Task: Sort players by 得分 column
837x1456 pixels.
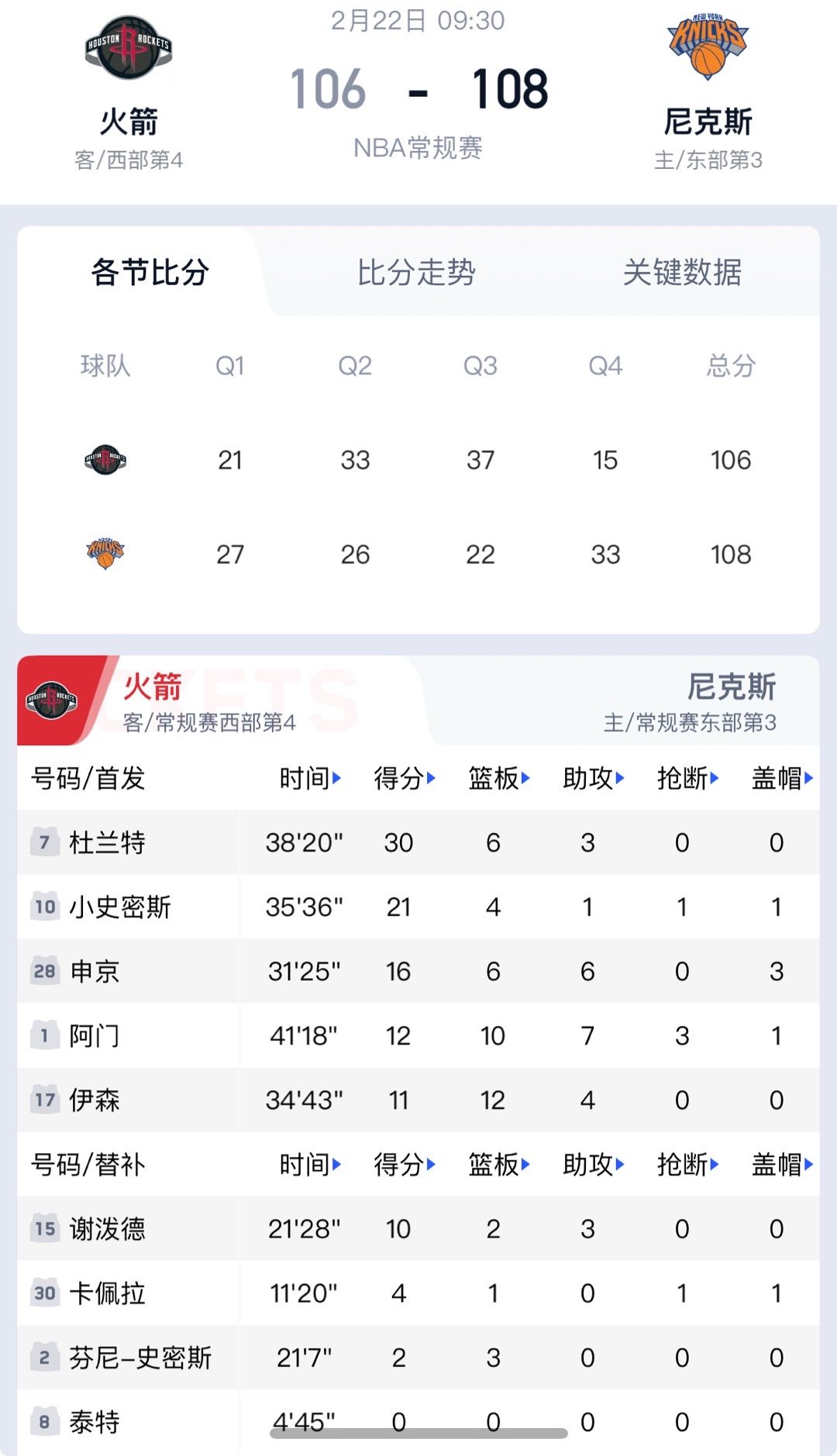Action: [405, 780]
